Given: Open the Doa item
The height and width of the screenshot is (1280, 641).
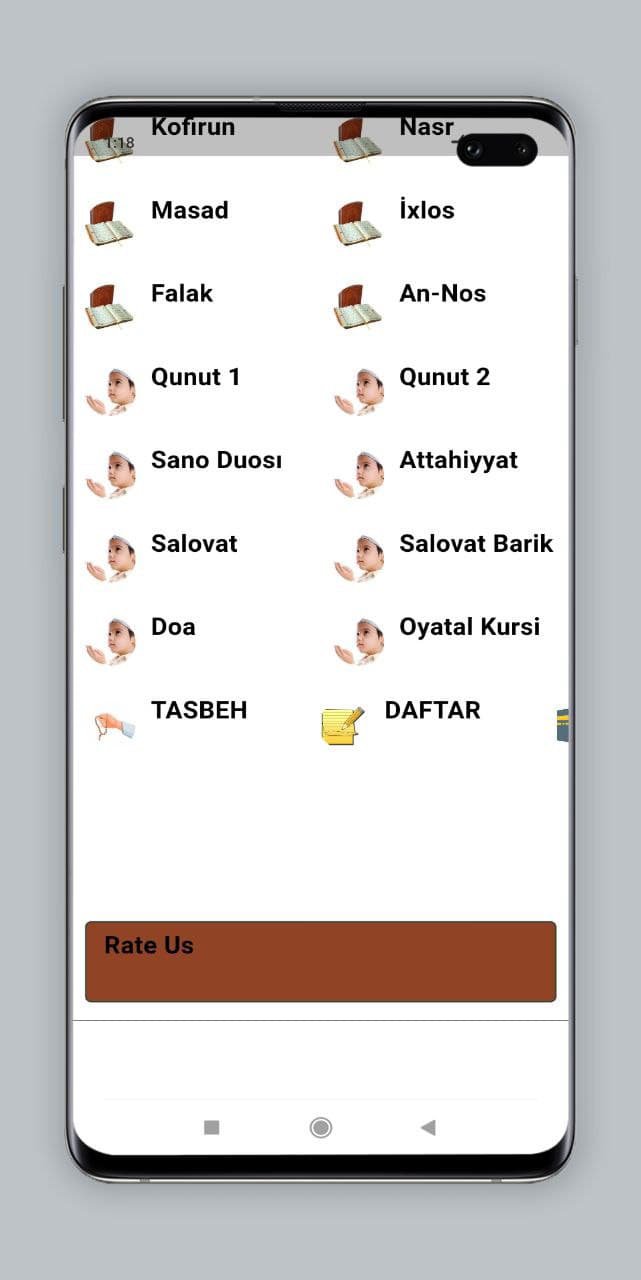Looking at the screenshot, I should coord(173,628).
